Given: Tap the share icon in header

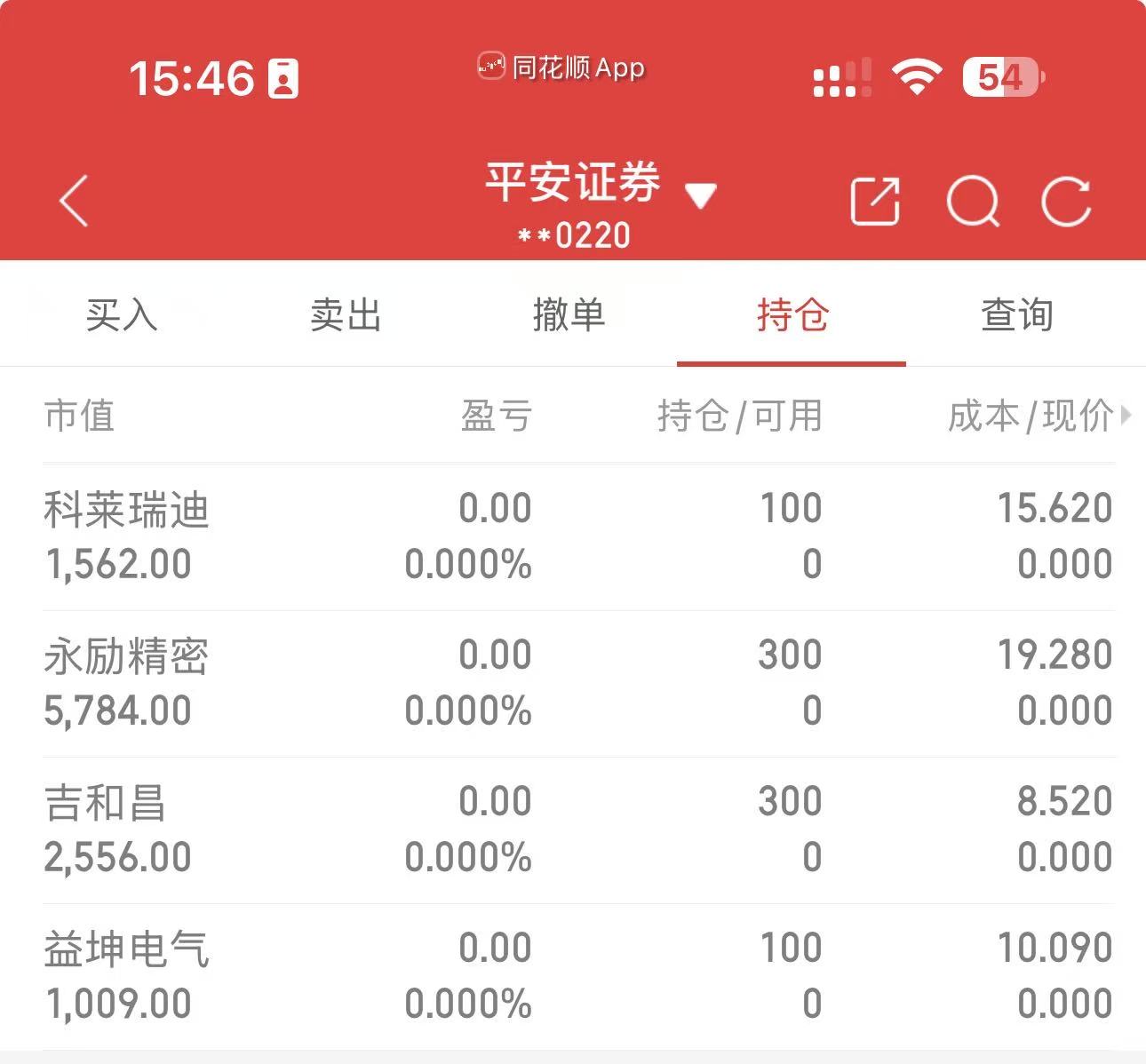Looking at the screenshot, I should (x=875, y=202).
